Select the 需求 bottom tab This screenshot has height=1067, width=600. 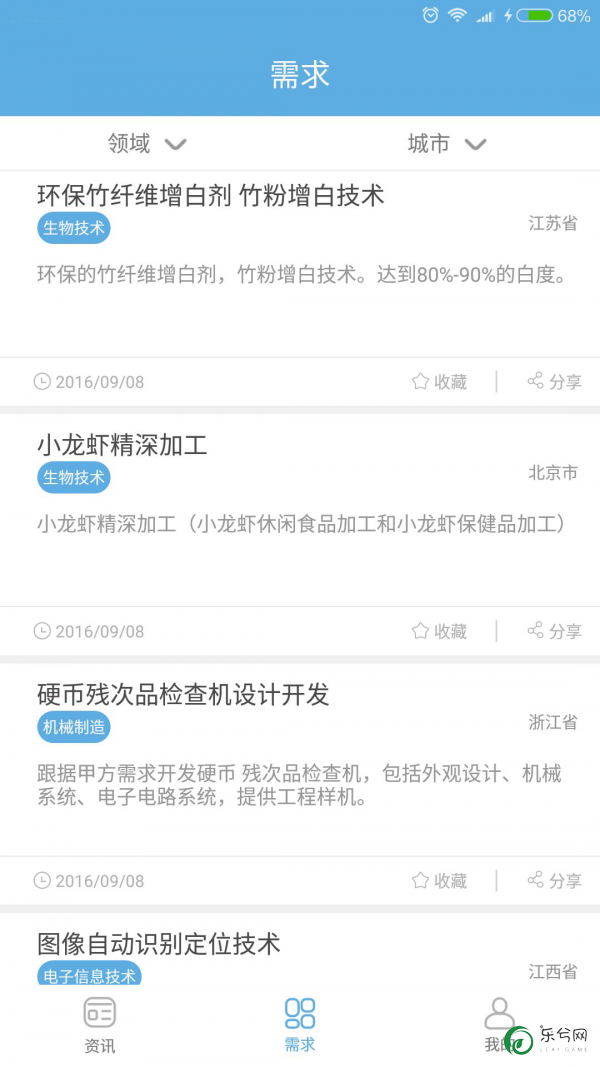[300, 1026]
